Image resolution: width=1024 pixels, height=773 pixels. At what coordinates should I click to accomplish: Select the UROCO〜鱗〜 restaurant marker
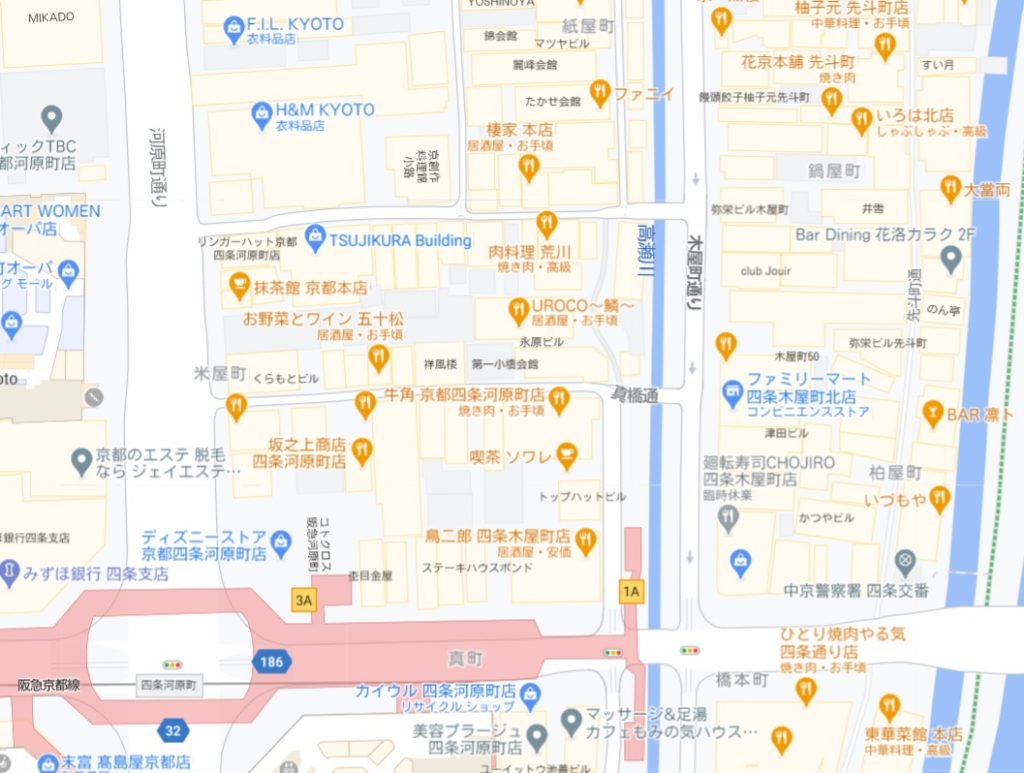pos(518,309)
